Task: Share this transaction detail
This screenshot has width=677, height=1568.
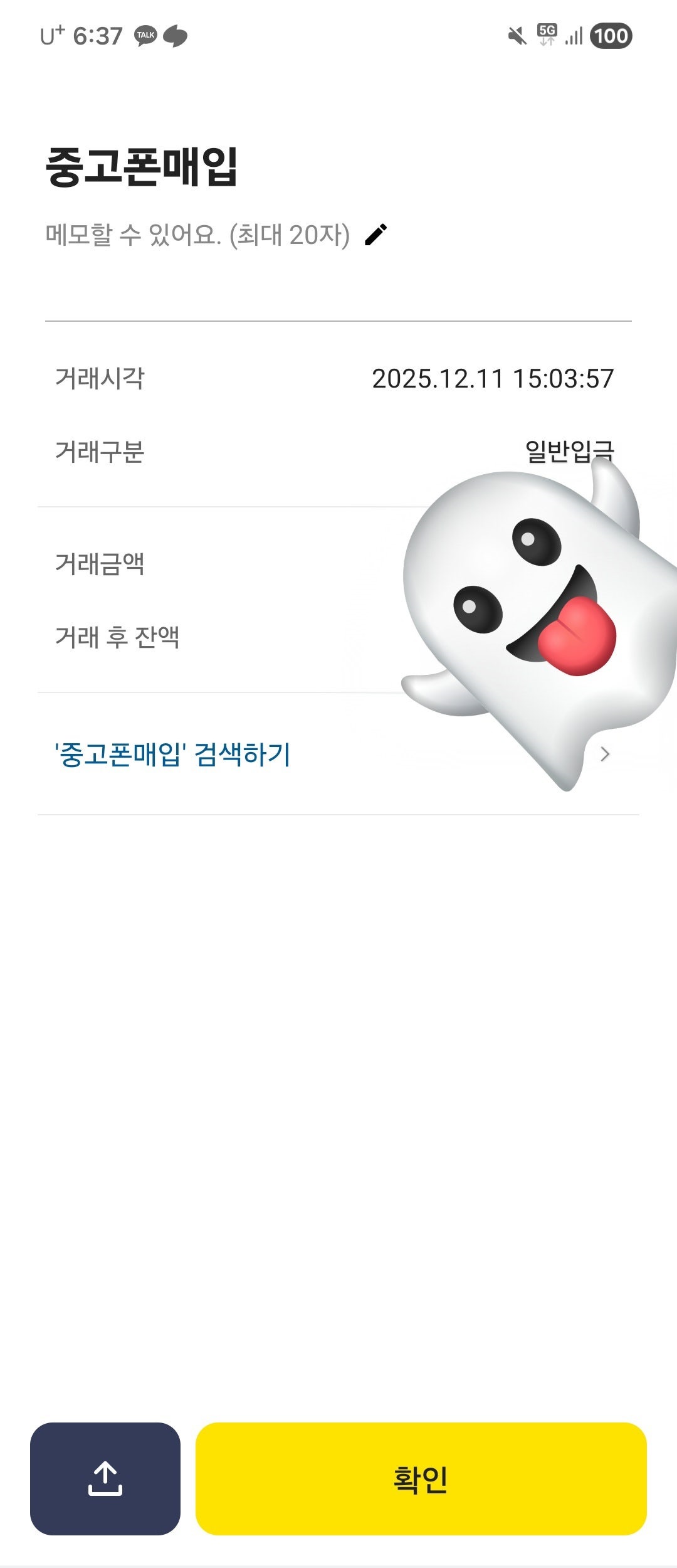Action: 105,1478
